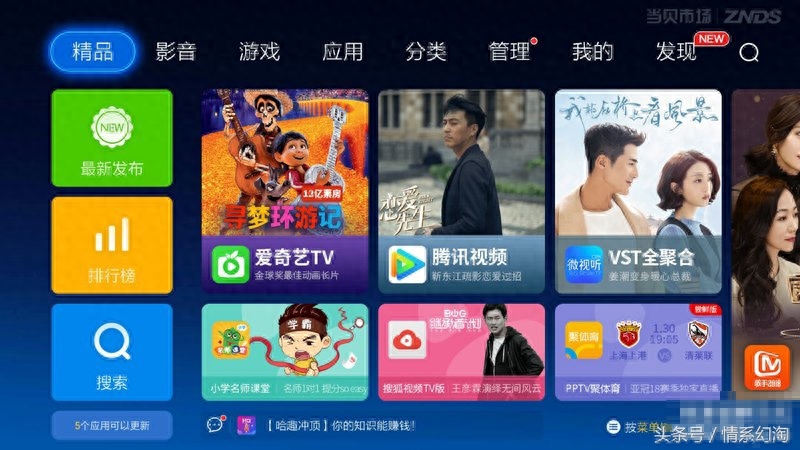Tap the blue 搜索 tile
Screen dimensions: 800x450
[x=112, y=352]
